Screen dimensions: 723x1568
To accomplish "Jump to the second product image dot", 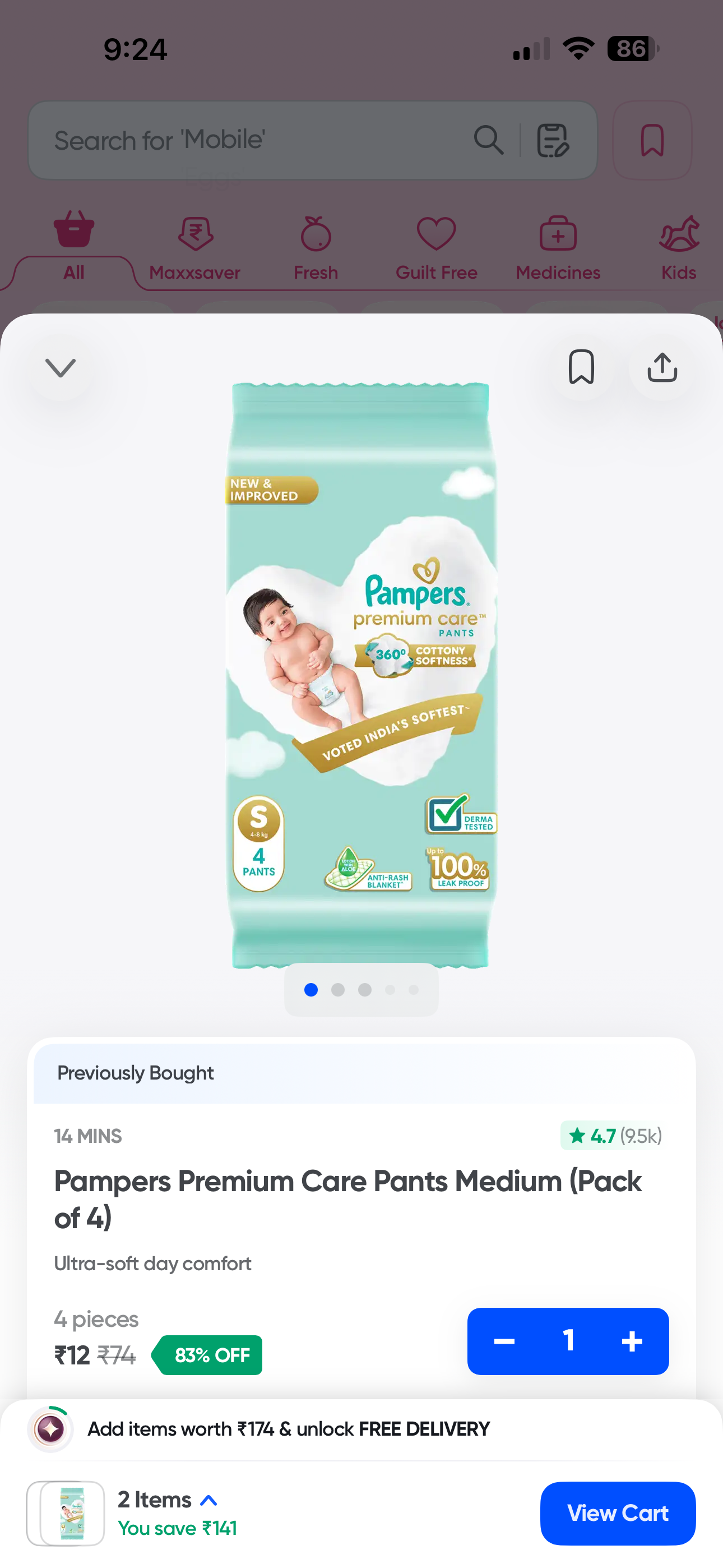I will 338,990.
